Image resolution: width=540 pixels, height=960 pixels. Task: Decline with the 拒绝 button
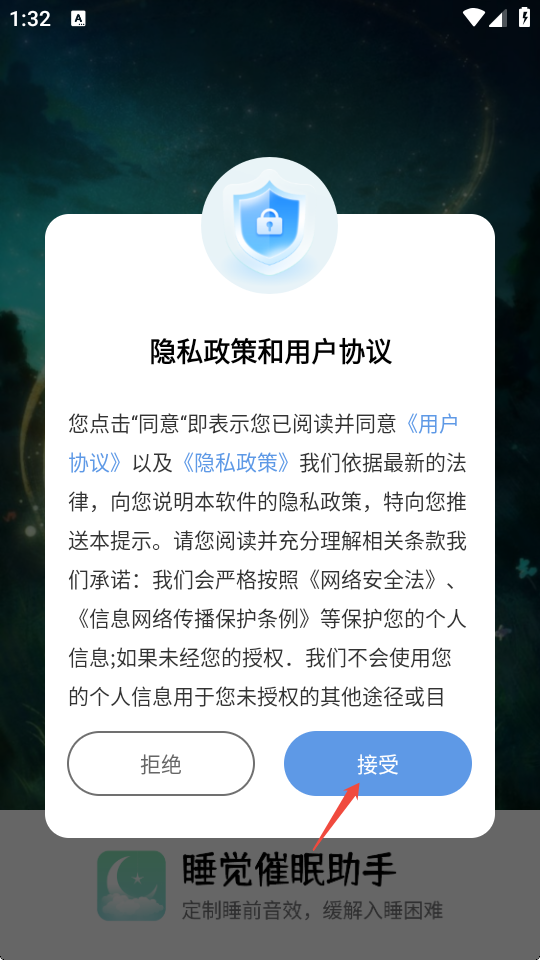coord(161,763)
